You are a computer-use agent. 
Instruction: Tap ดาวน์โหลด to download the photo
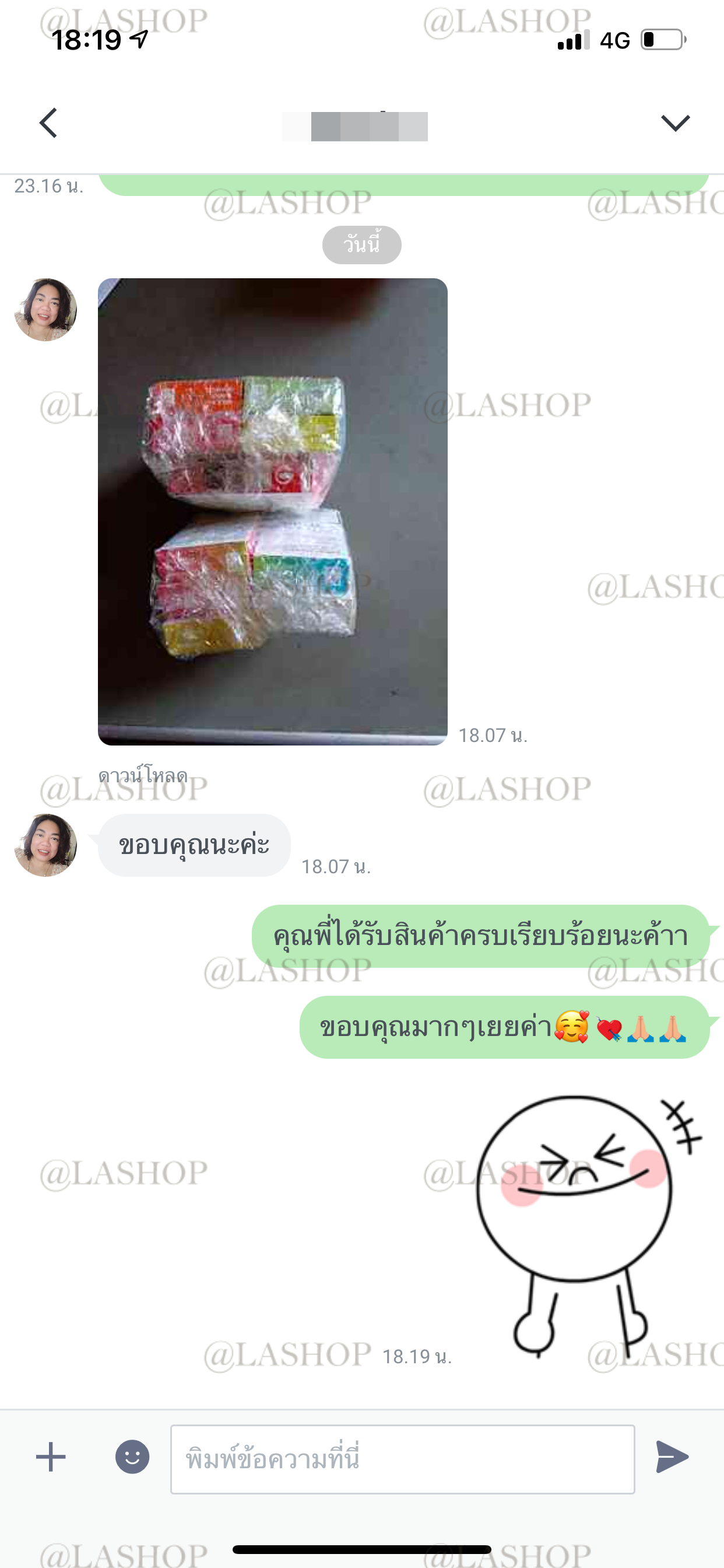143,775
